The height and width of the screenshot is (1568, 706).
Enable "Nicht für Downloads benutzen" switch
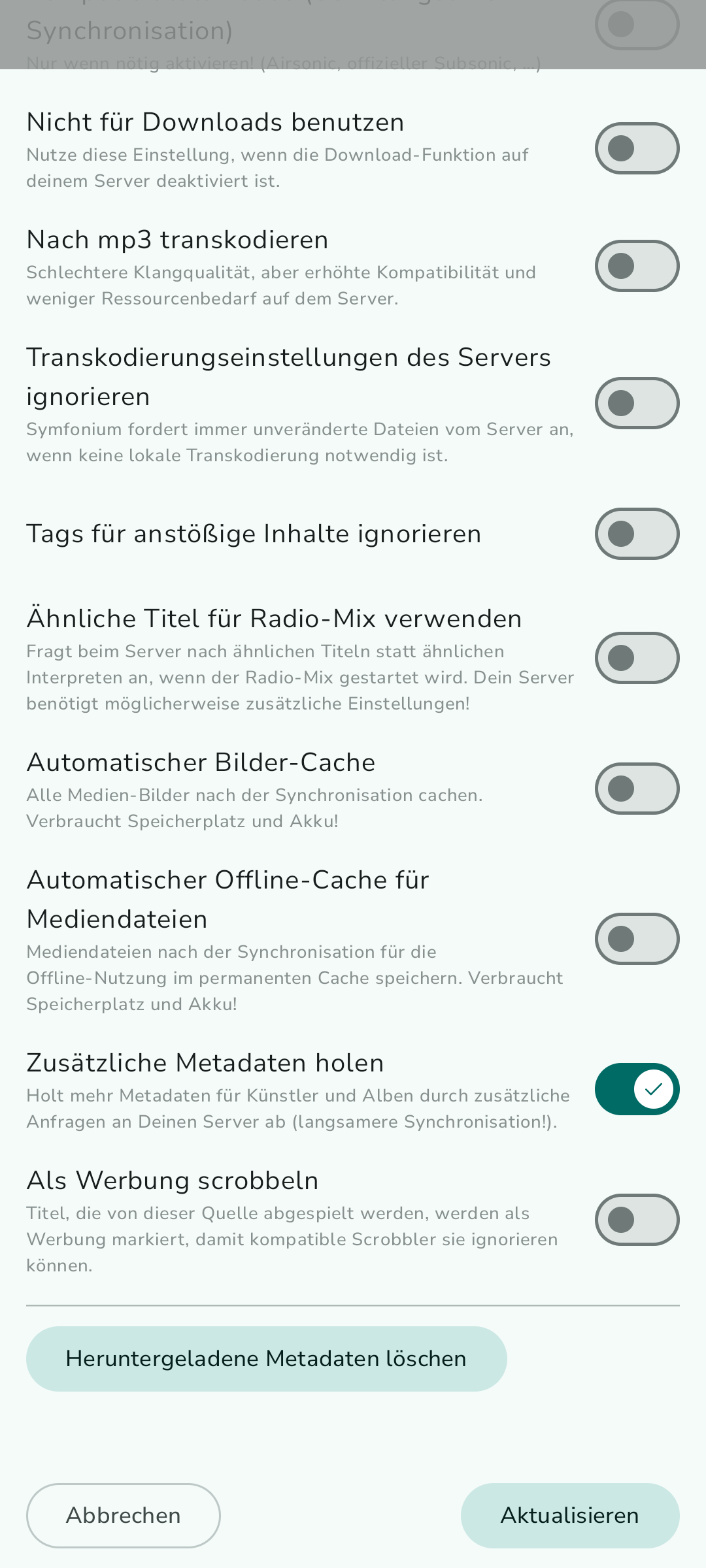tap(637, 148)
